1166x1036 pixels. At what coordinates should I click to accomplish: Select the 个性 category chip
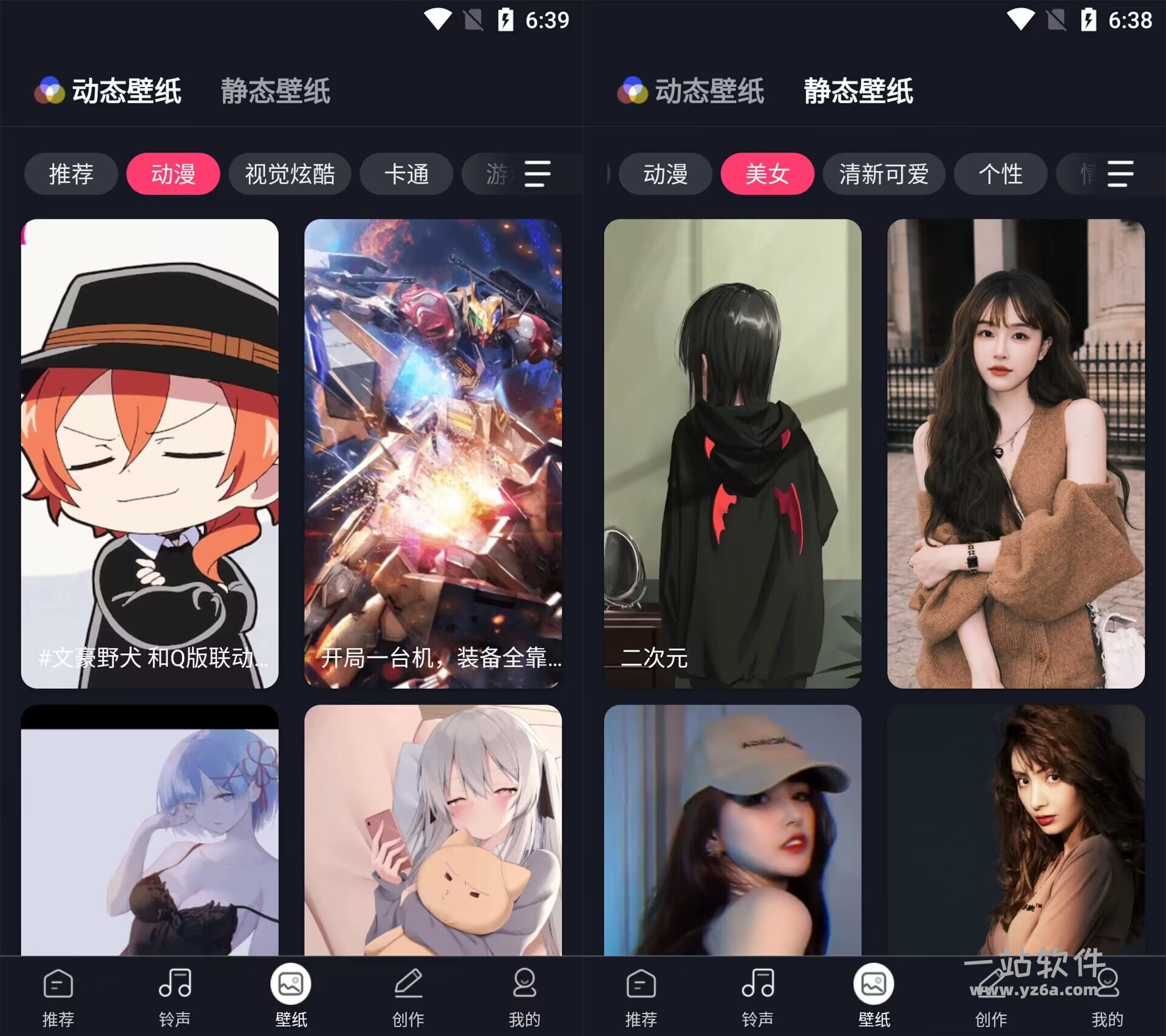(x=1000, y=174)
